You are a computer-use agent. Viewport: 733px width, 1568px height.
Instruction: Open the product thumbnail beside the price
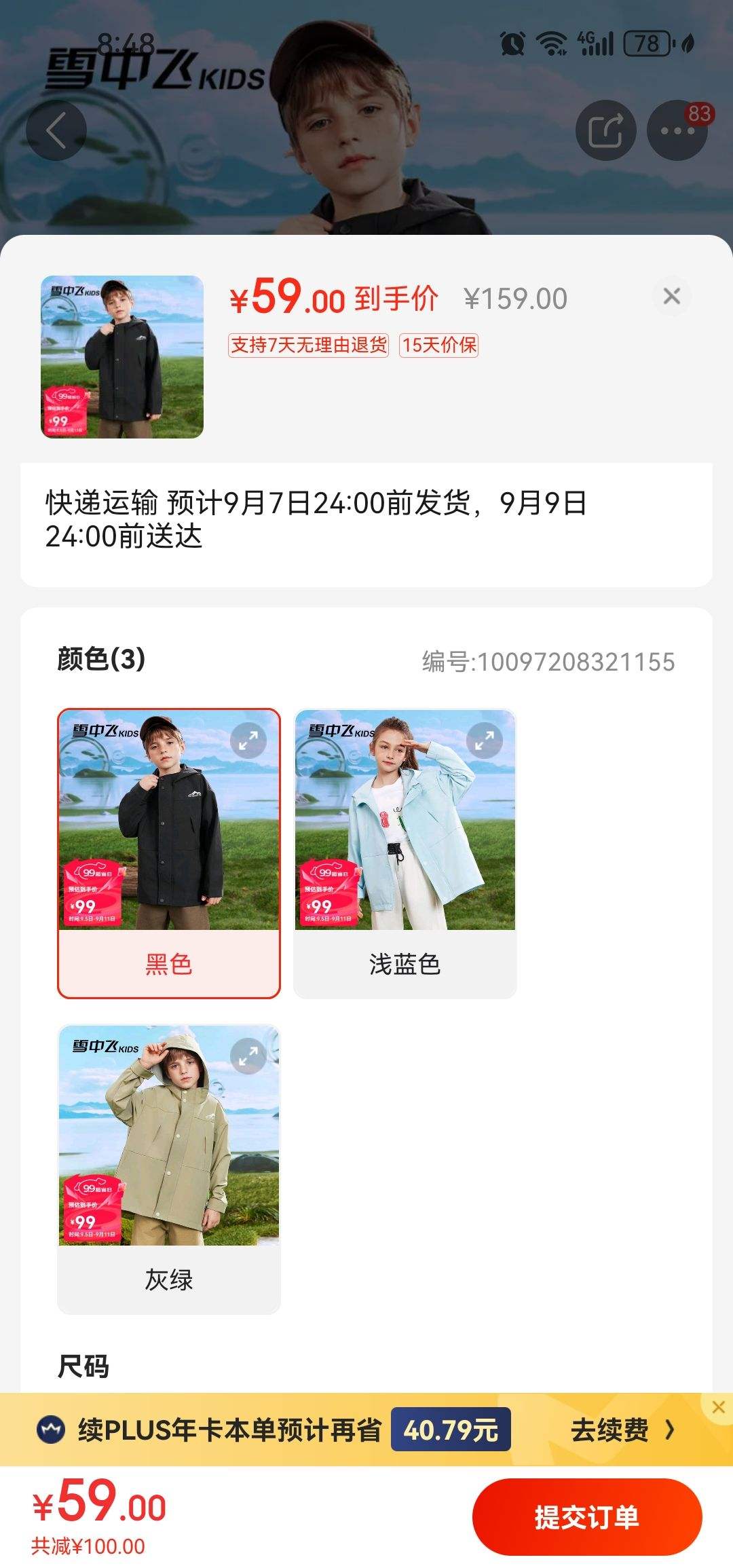point(122,356)
